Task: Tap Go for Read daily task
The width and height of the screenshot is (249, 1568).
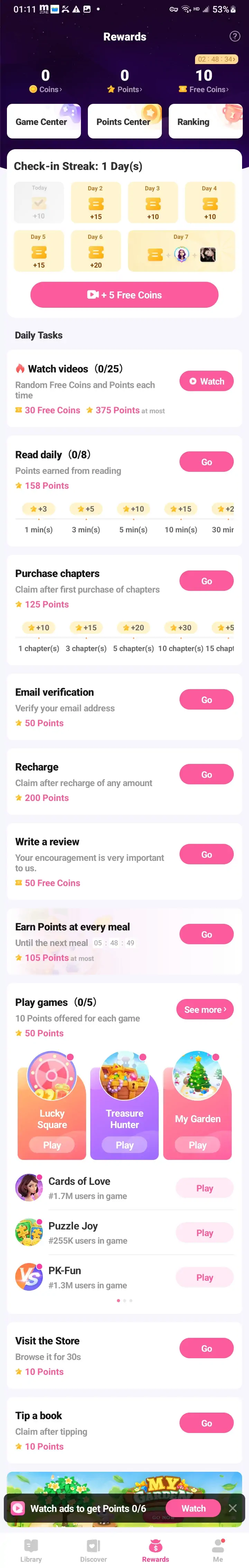Action: [206, 462]
